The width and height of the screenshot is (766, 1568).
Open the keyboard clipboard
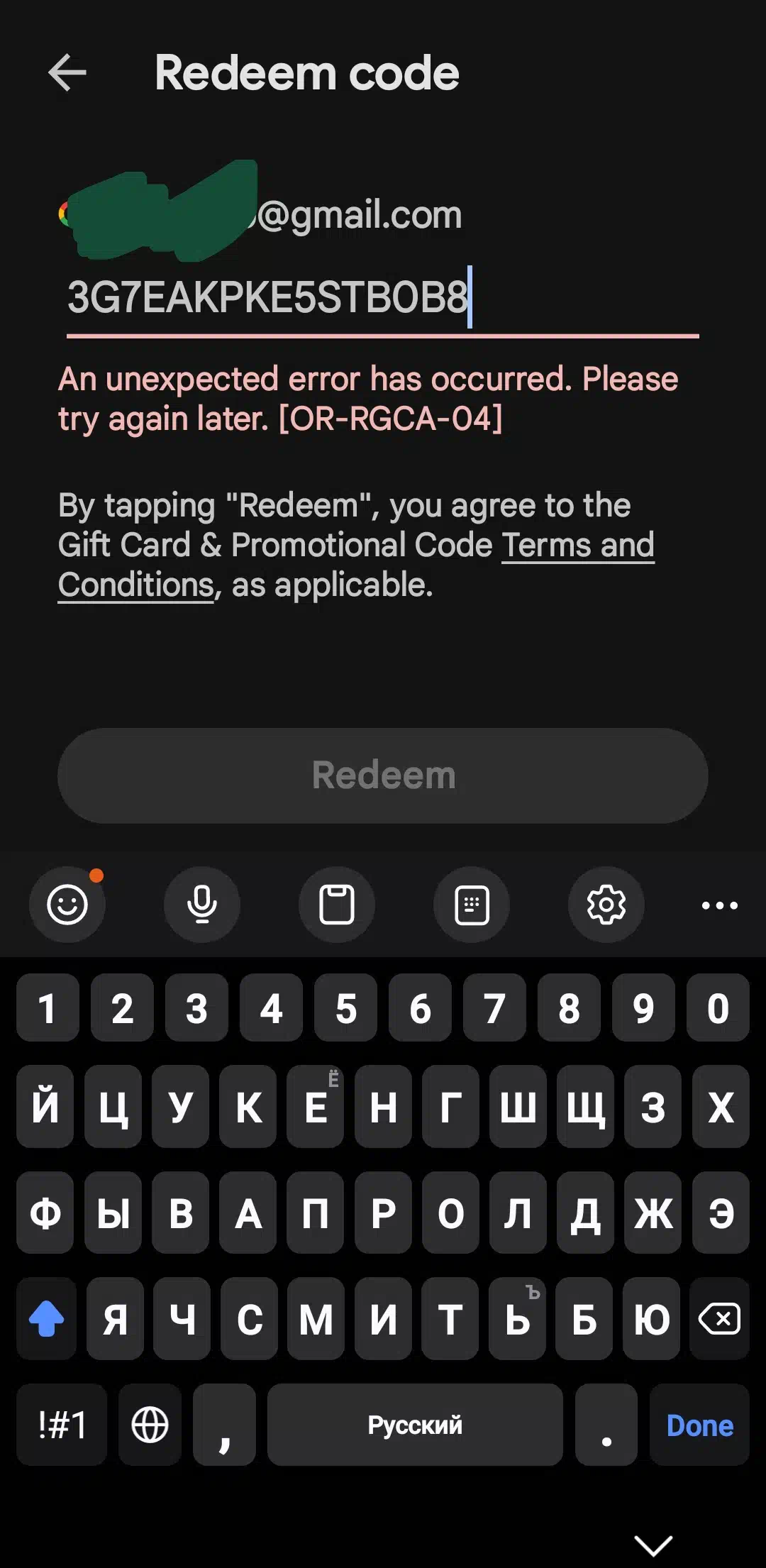coord(337,905)
